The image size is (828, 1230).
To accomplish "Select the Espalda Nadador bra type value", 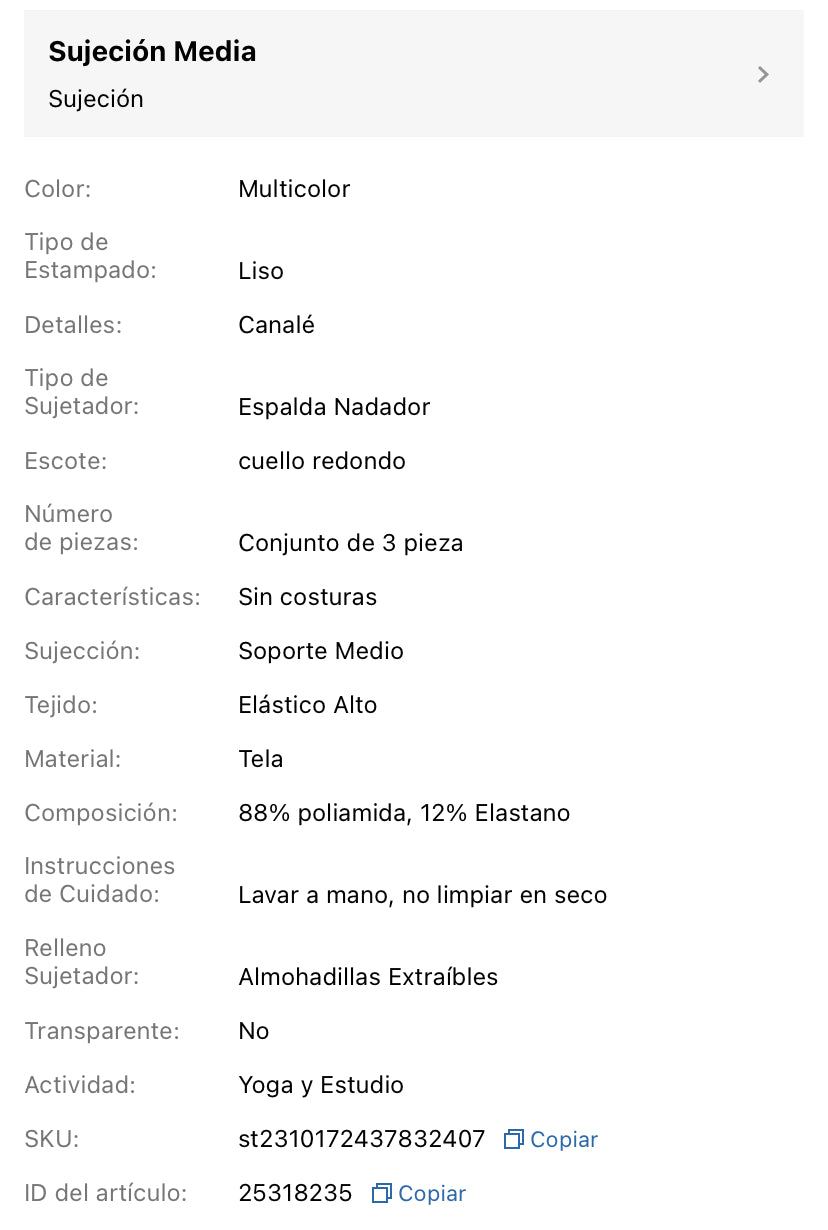I will point(334,406).
